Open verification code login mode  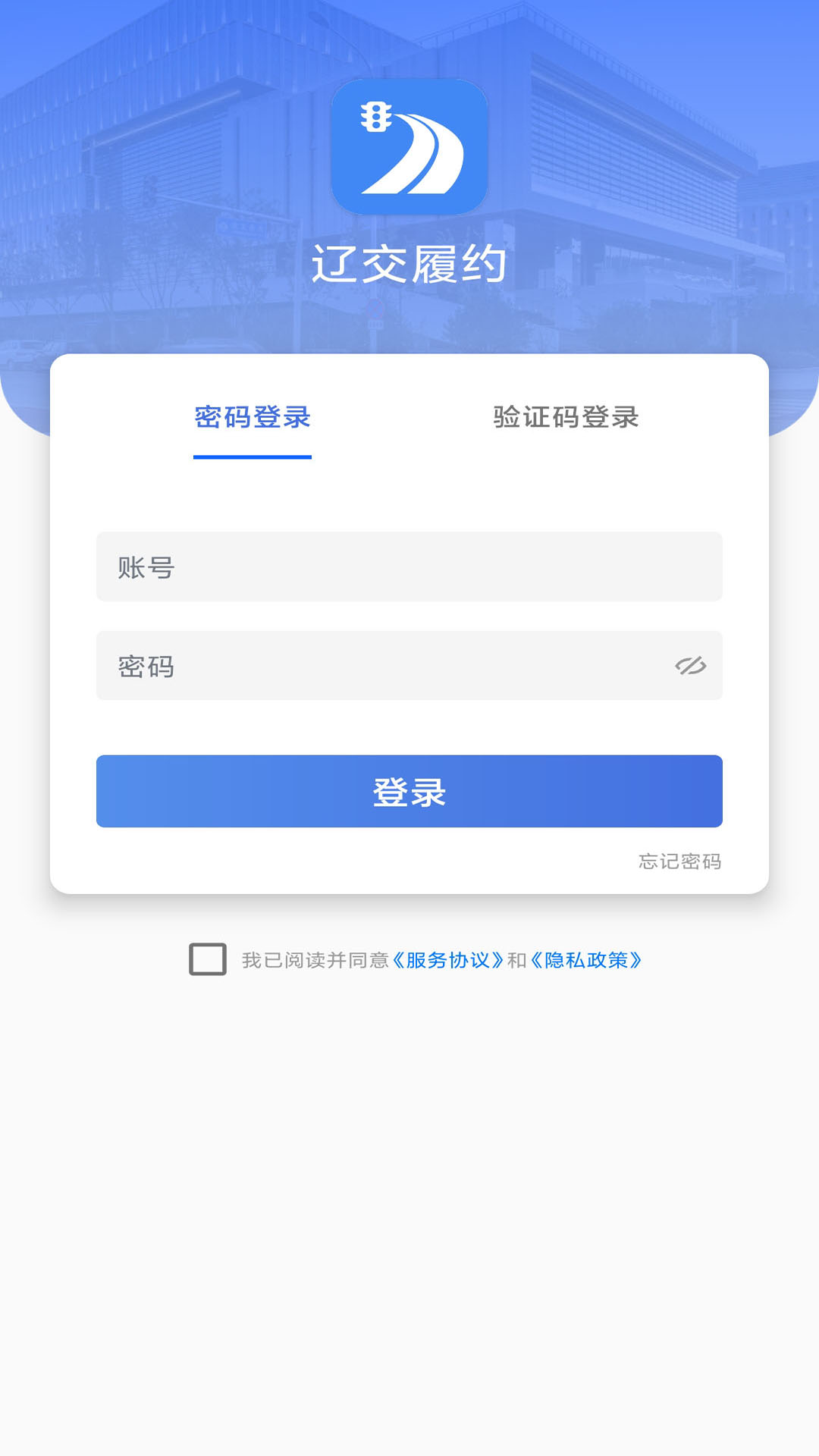click(x=565, y=416)
